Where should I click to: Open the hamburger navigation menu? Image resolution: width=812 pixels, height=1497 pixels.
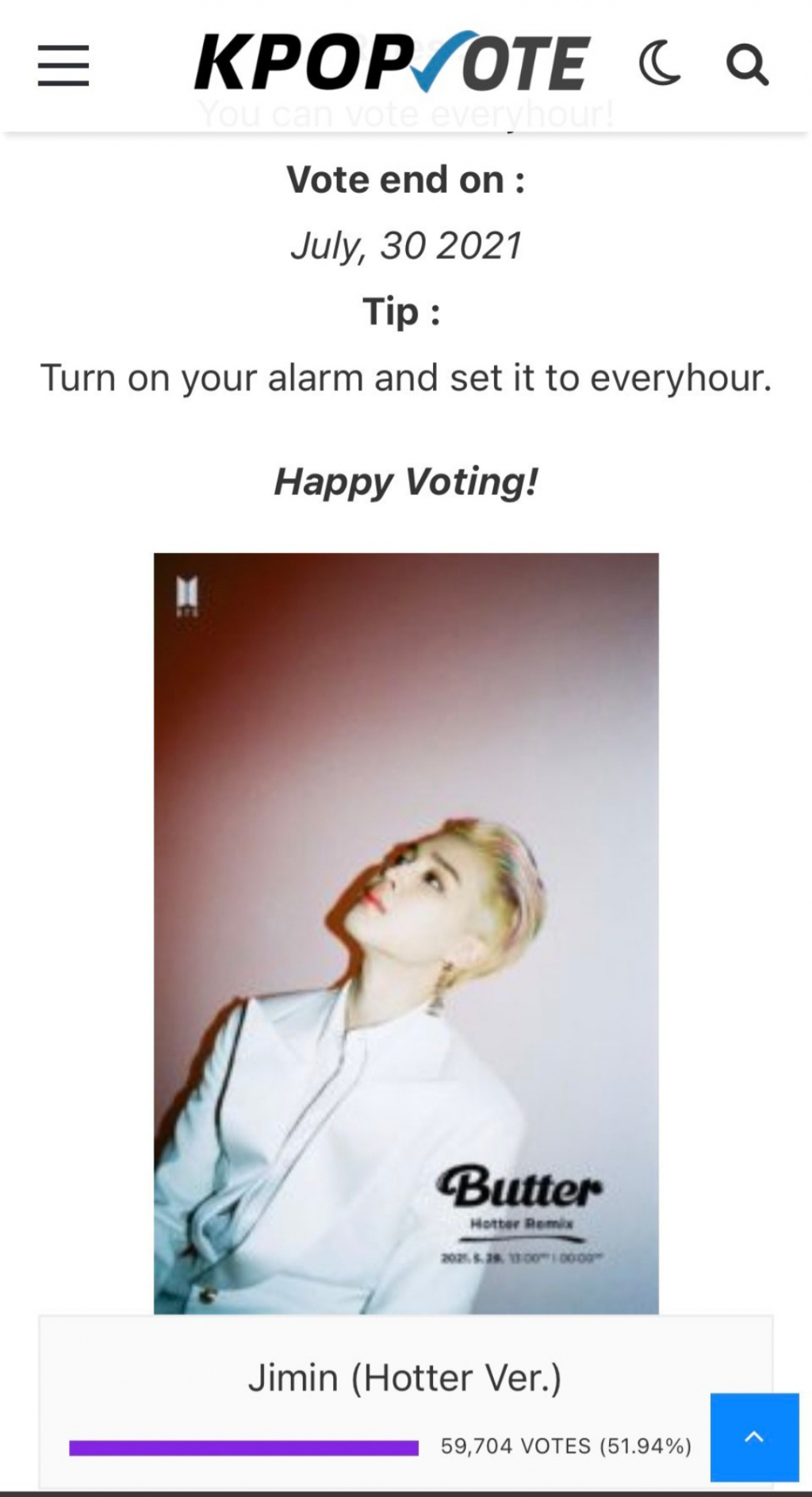tap(63, 65)
